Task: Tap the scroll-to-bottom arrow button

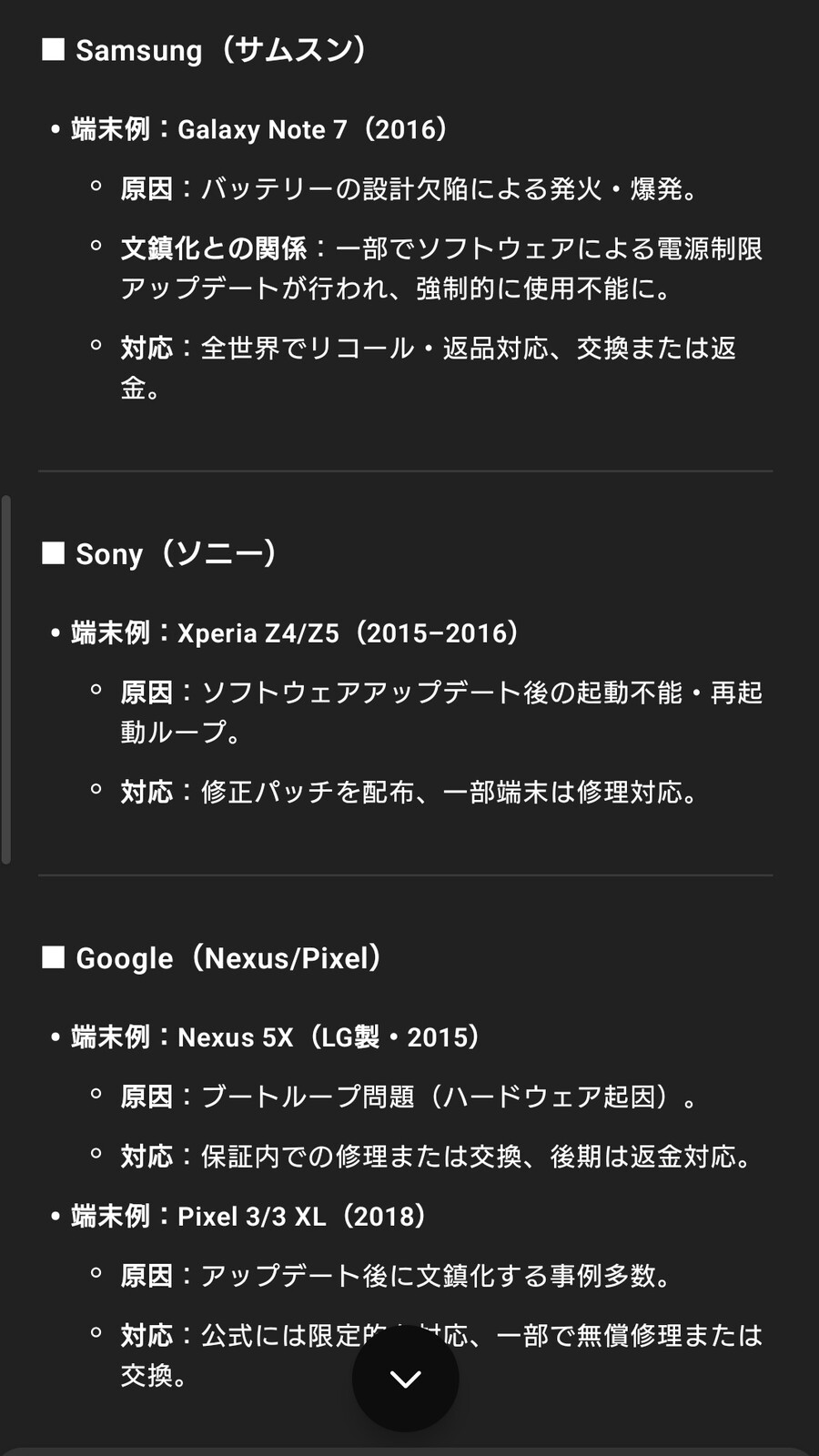Action: point(405,1379)
